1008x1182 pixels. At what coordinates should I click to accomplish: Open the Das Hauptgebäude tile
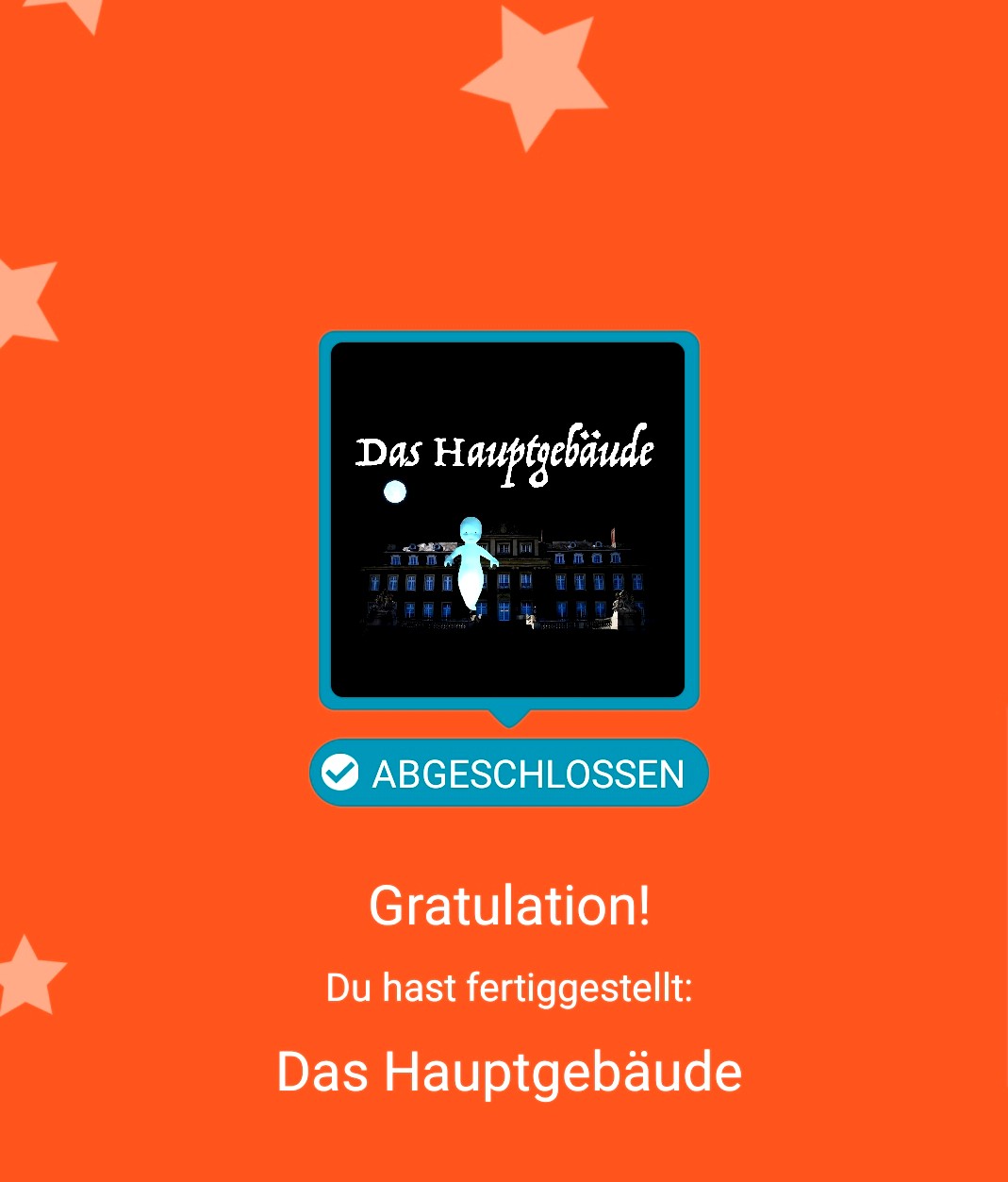[x=508, y=520]
